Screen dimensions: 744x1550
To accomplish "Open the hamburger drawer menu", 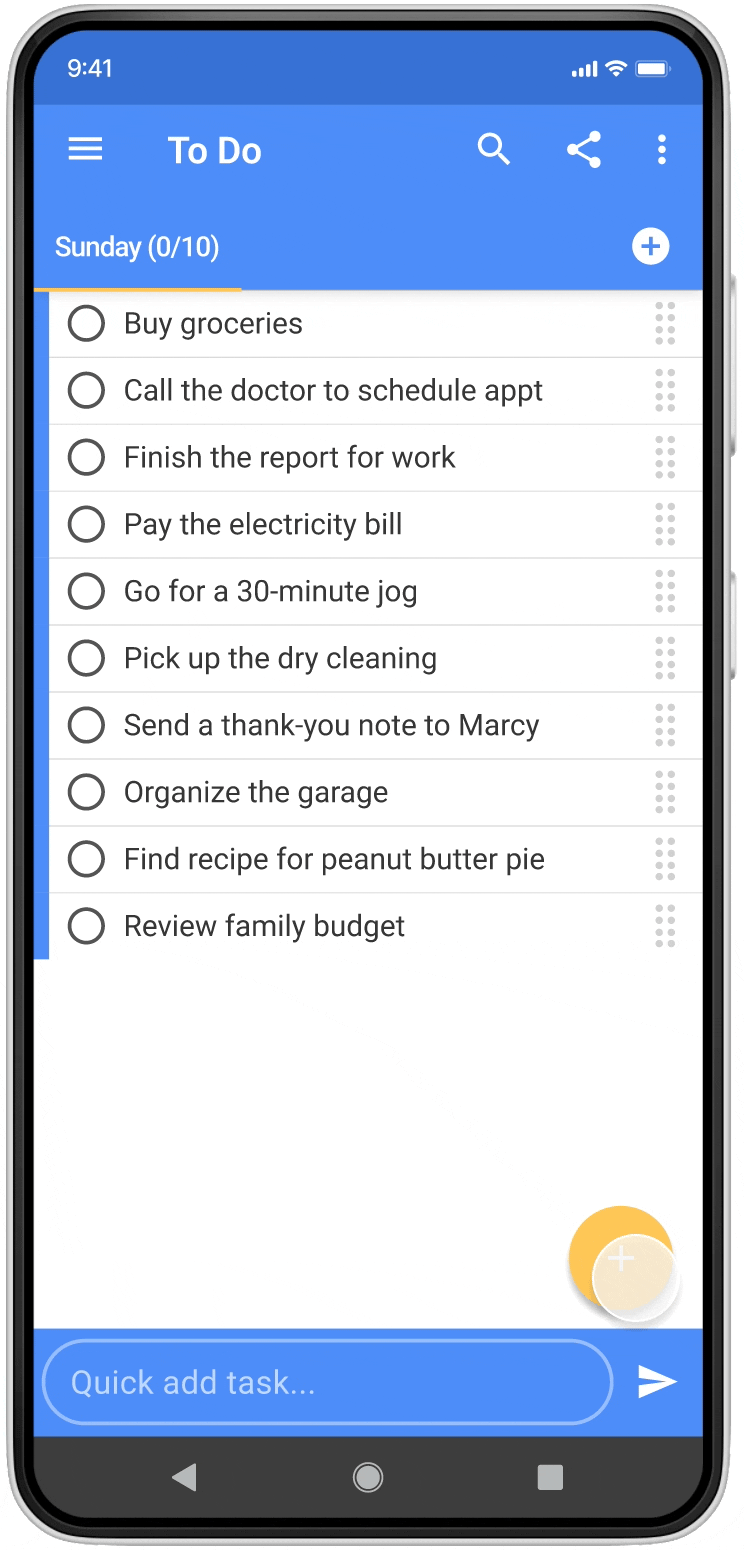I will coord(85,150).
